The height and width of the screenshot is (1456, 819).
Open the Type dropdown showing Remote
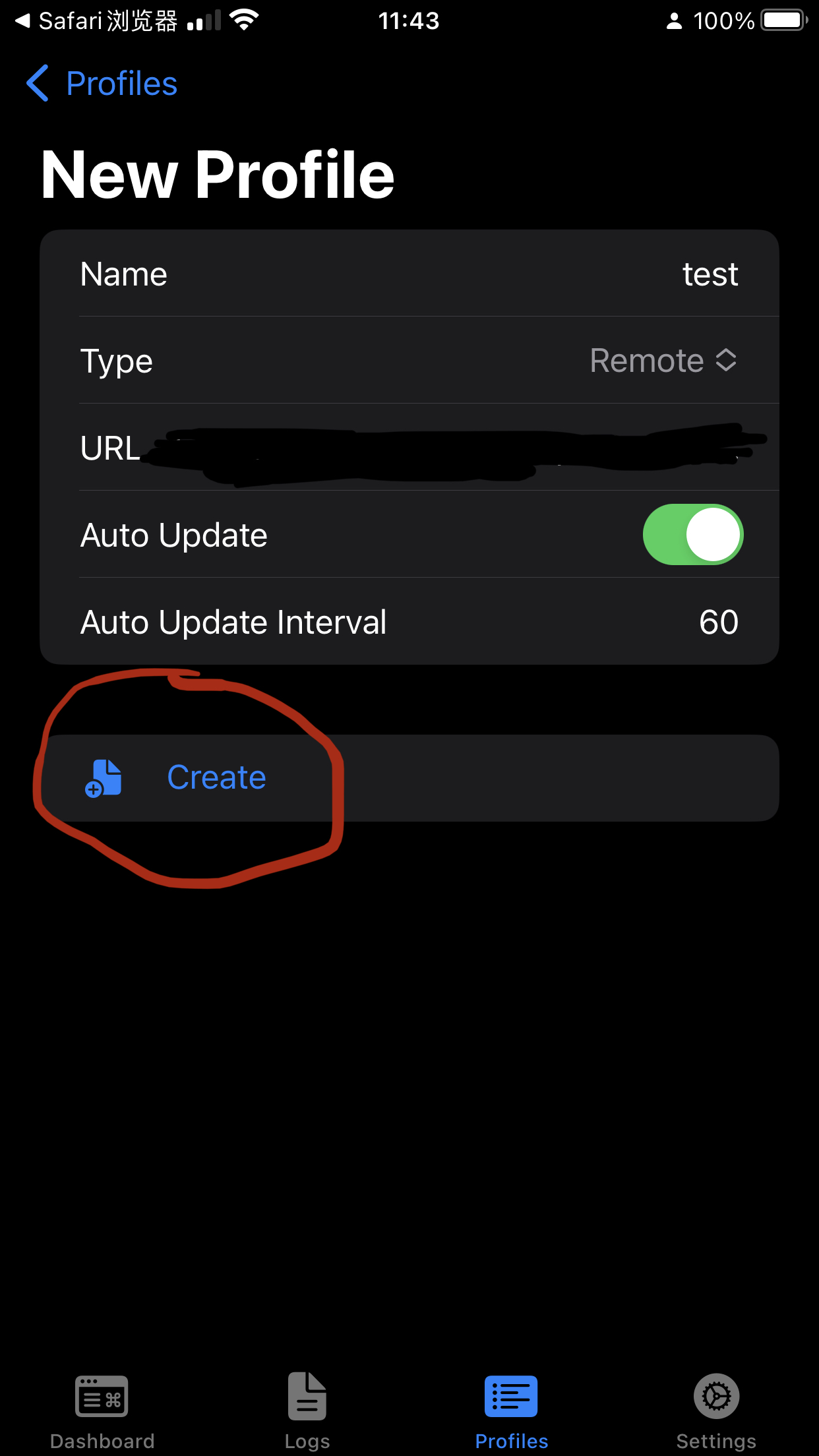pos(663,361)
